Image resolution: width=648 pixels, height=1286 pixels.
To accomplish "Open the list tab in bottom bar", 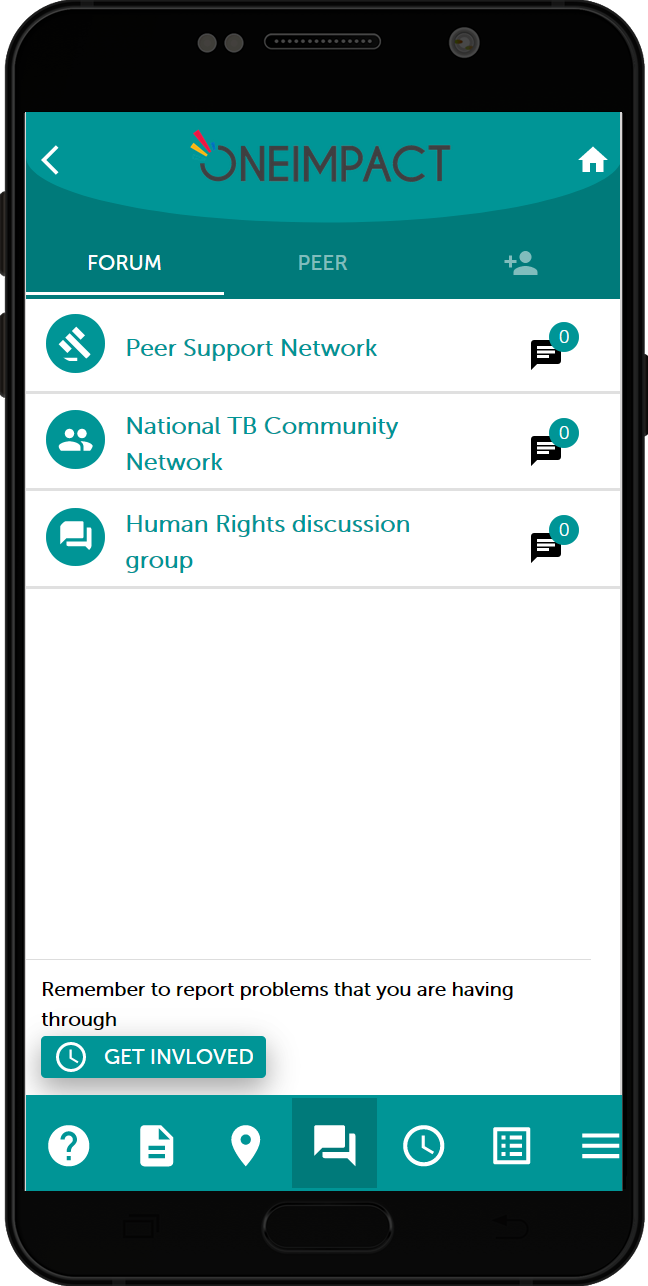I will pos(512,1145).
